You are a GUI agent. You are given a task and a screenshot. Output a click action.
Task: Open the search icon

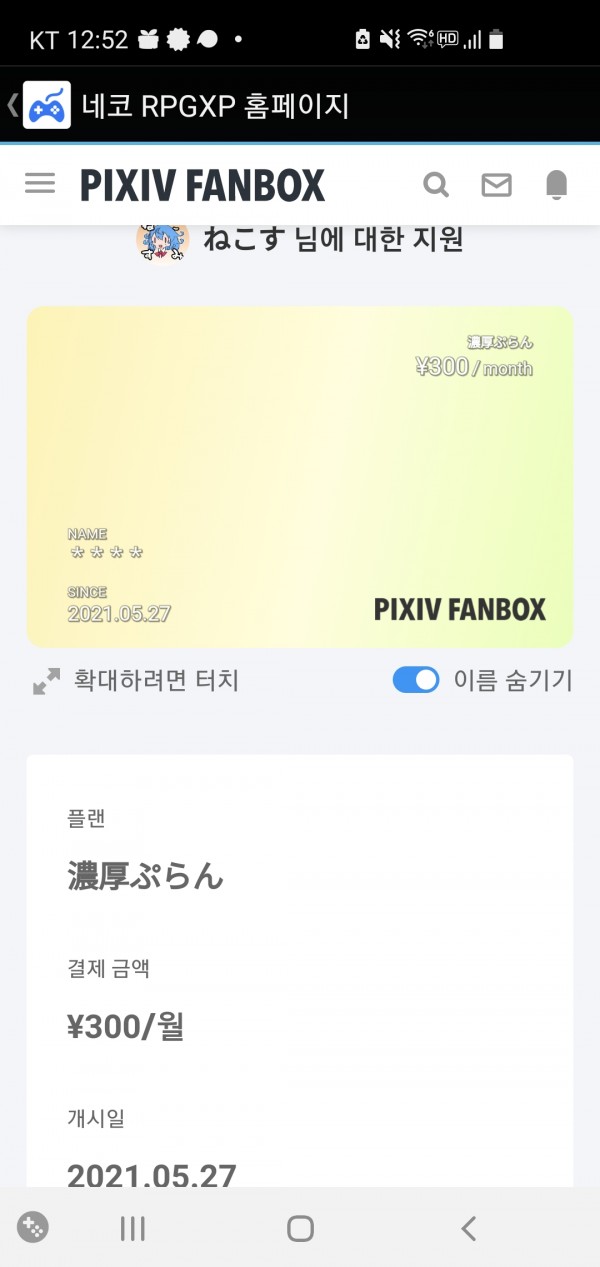click(436, 185)
